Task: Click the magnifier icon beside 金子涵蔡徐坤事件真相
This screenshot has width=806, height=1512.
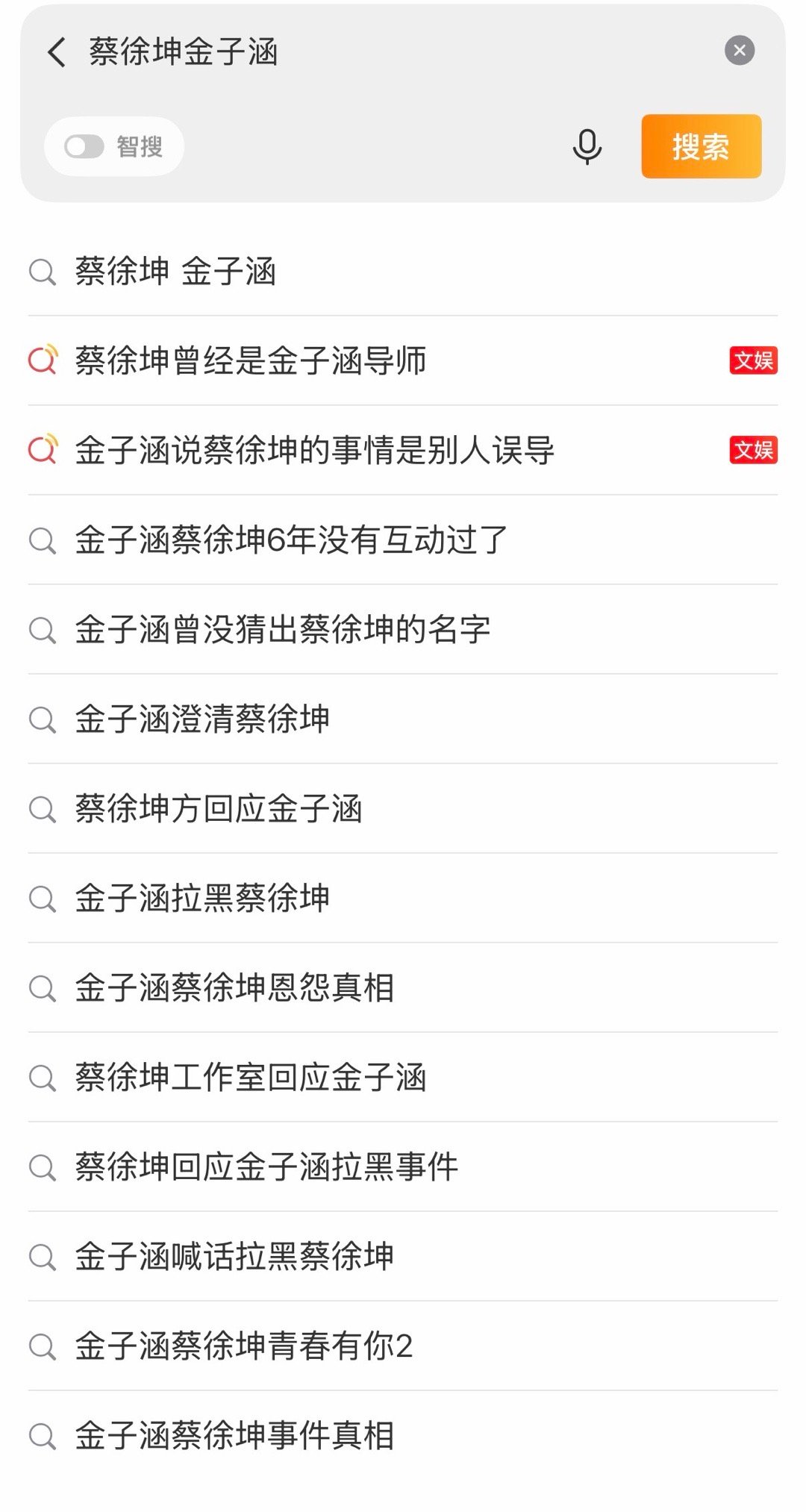Action: [43, 1437]
